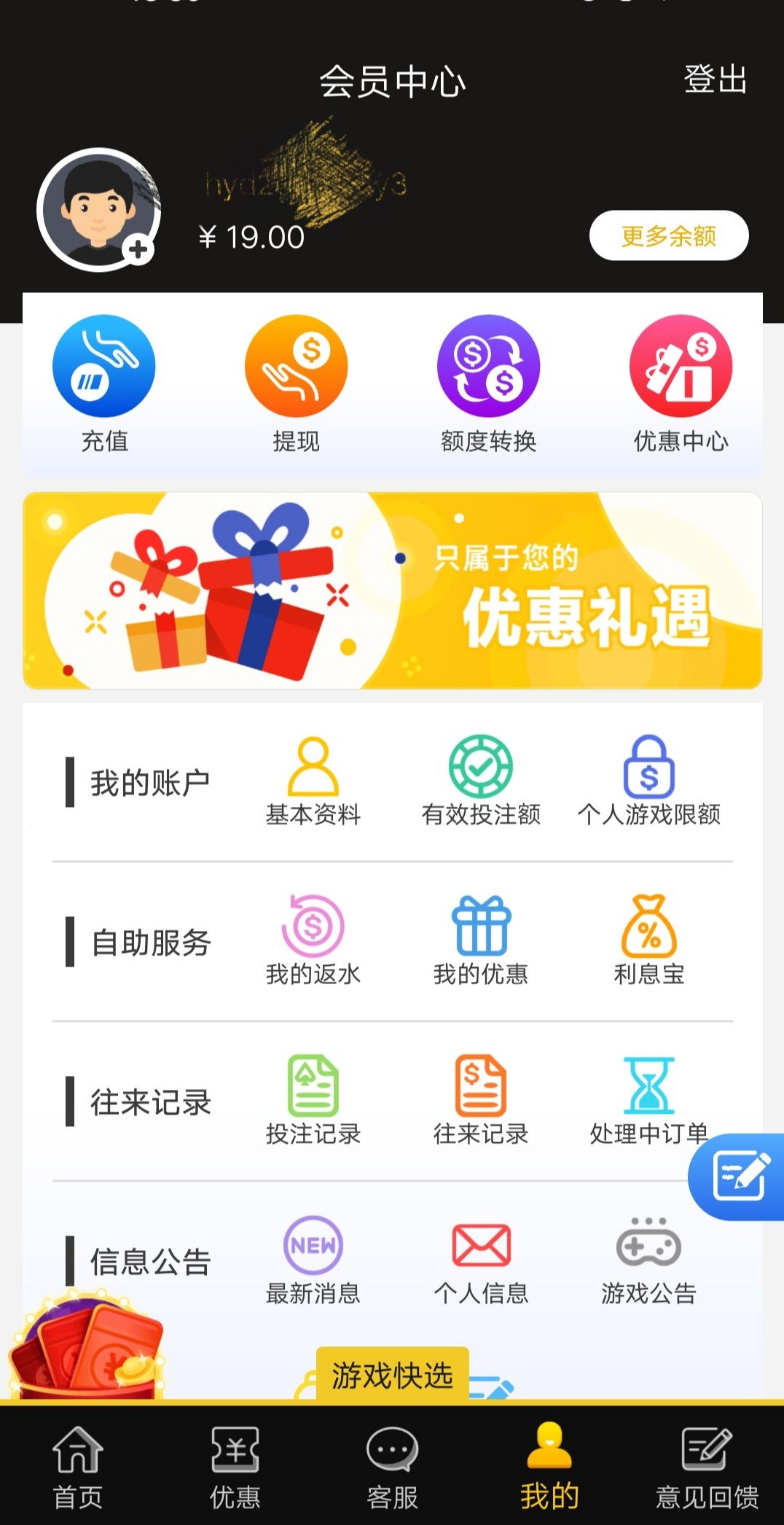Image resolution: width=784 pixels, height=1525 pixels.
Task: Open 充值 deposit page
Action: tap(104, 384)
